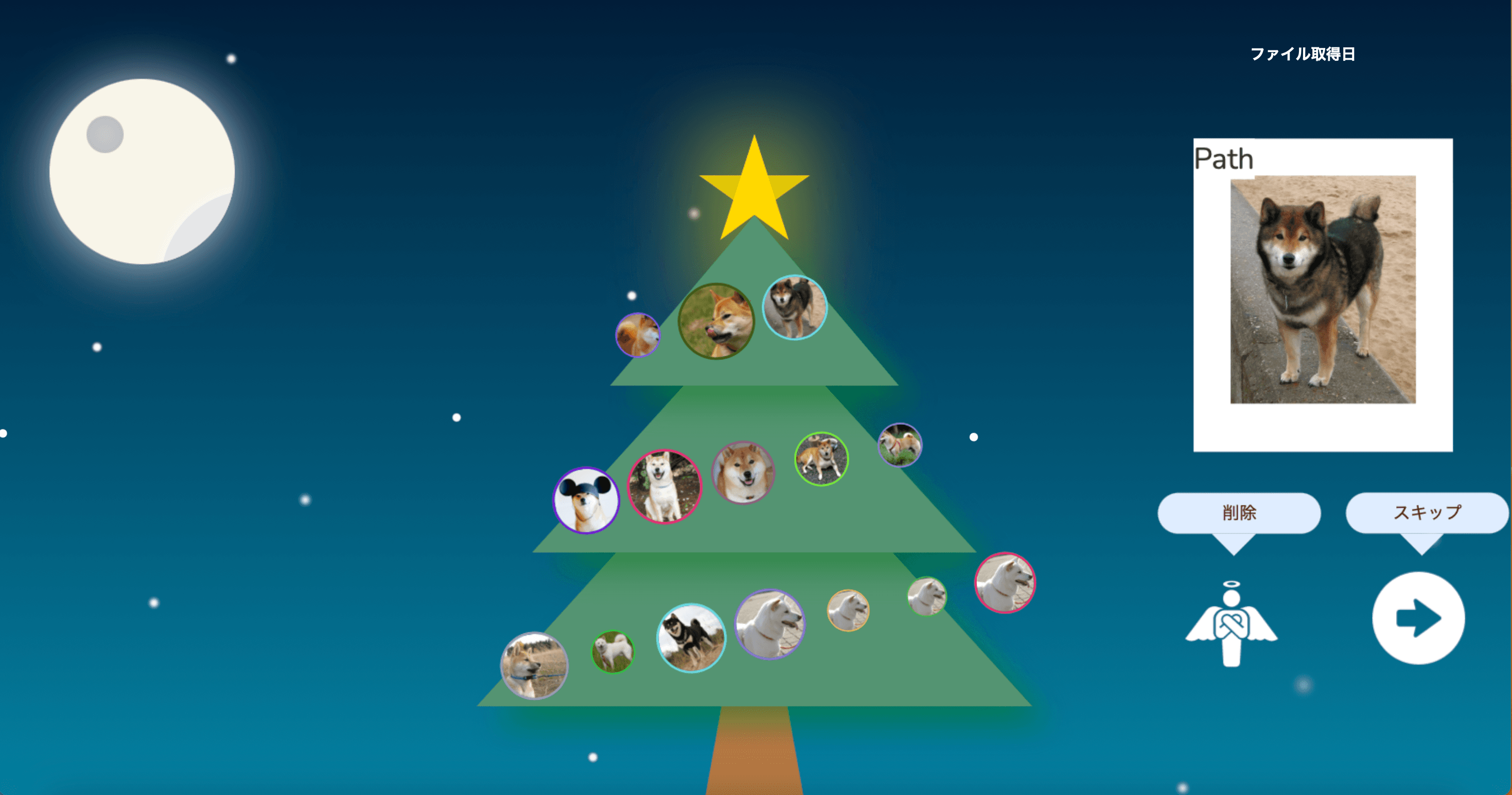Open the black shiba ornament with cyan border
The height and width of the screenshot is (795, 1512).
[x=691, y=637]
